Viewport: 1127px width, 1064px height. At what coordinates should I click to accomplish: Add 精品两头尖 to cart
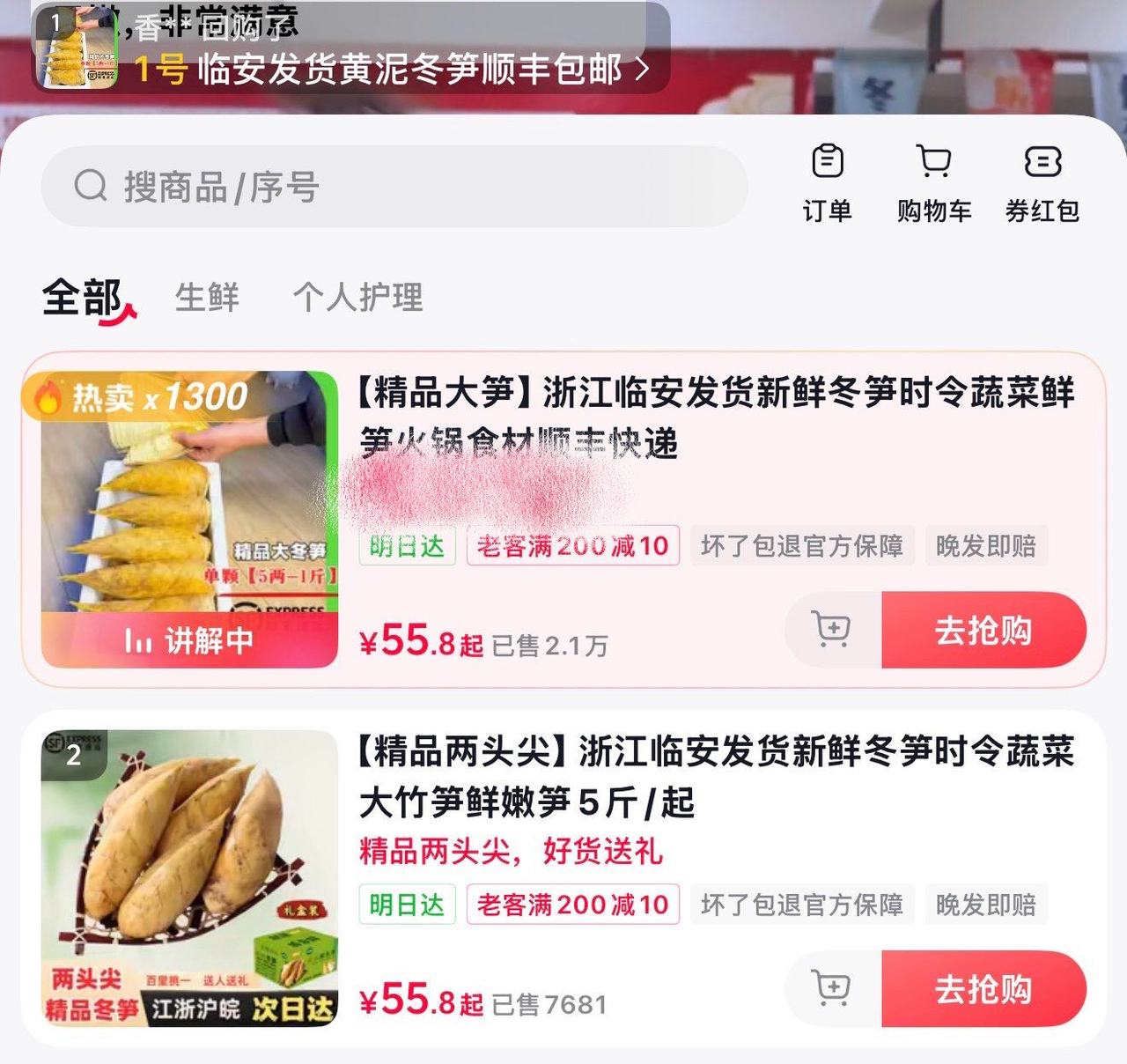832,988
